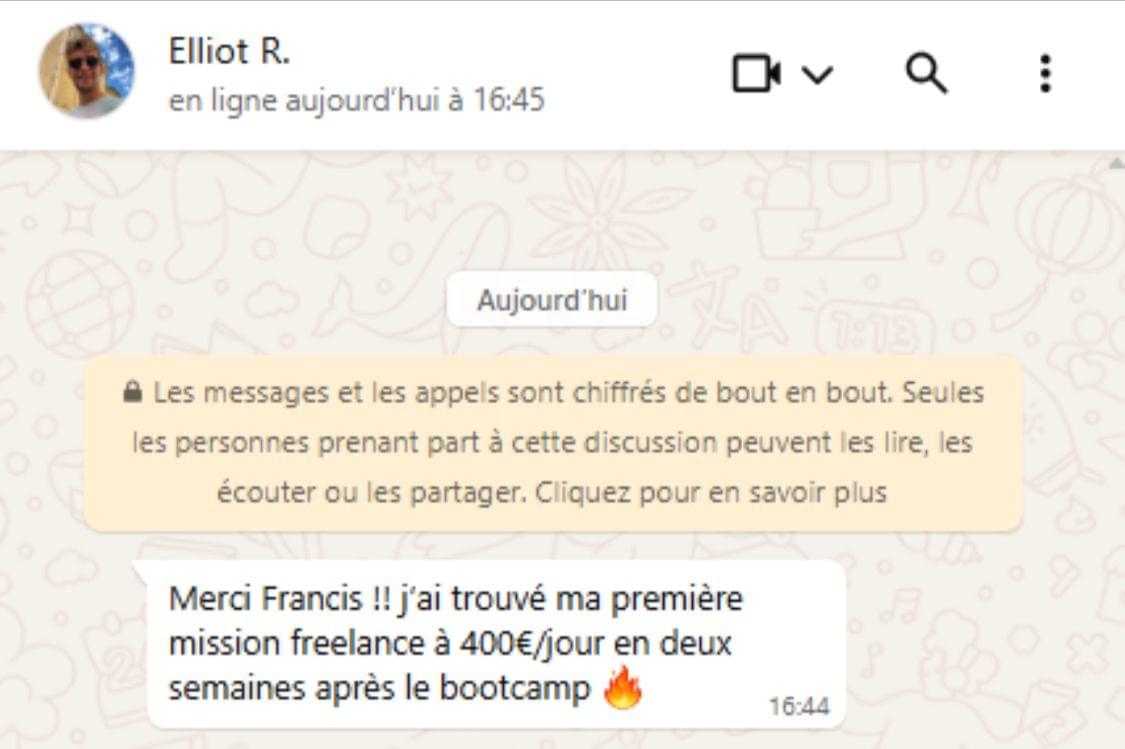Search within this conversation
Image resolution: width=1125 pixels, height=749 pixels.
926,74
